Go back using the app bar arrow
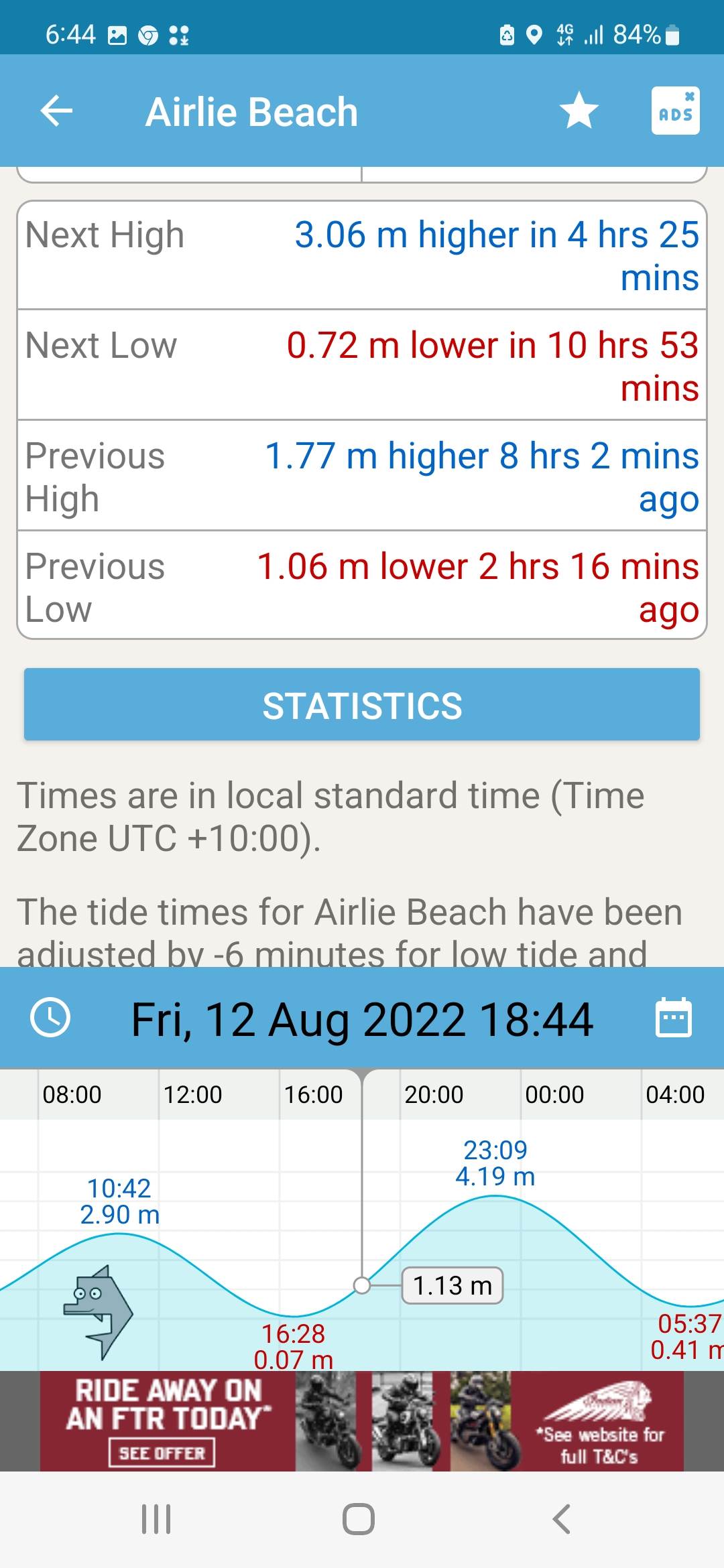The image size is (724, 1568). (x=56, y=111)
